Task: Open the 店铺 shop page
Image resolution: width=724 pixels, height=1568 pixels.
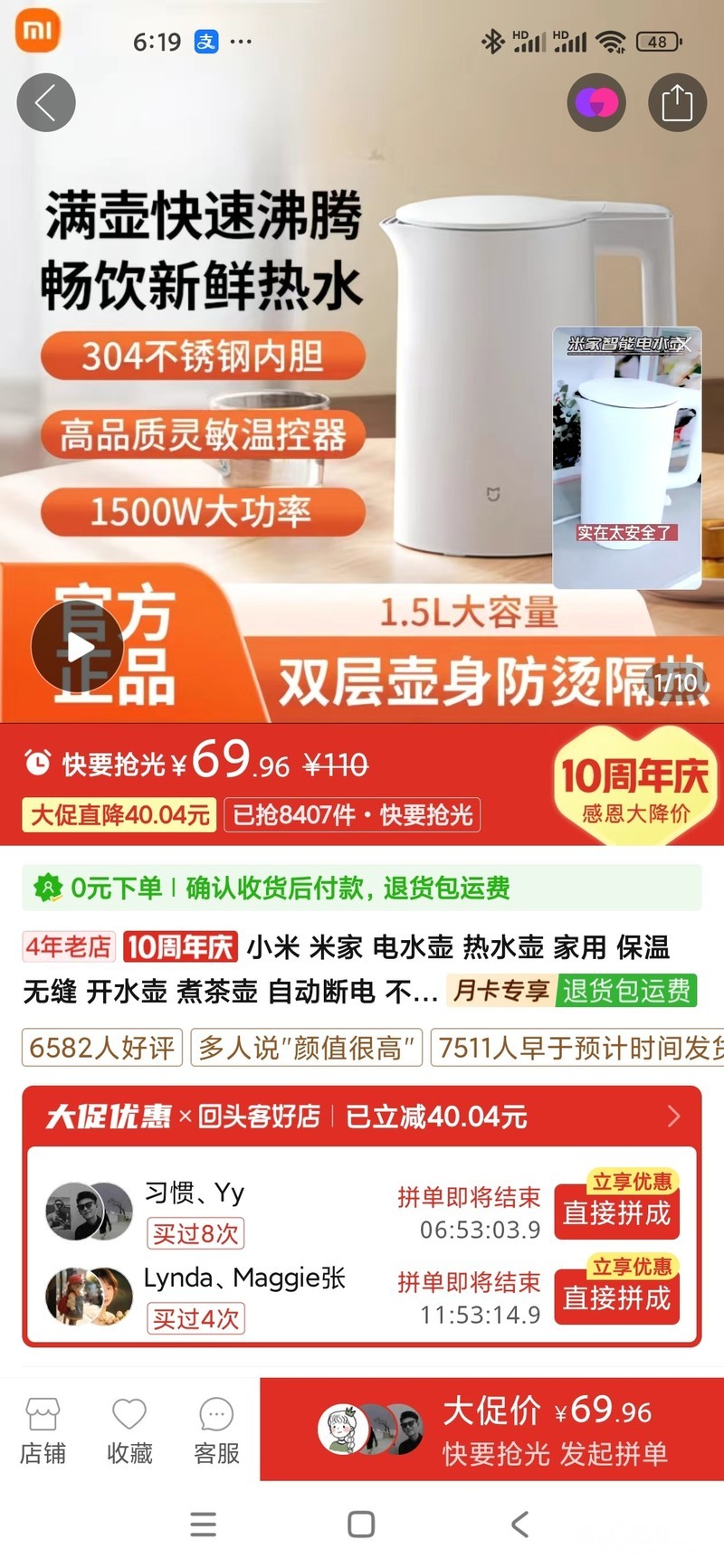Action: click(43, 1430)
